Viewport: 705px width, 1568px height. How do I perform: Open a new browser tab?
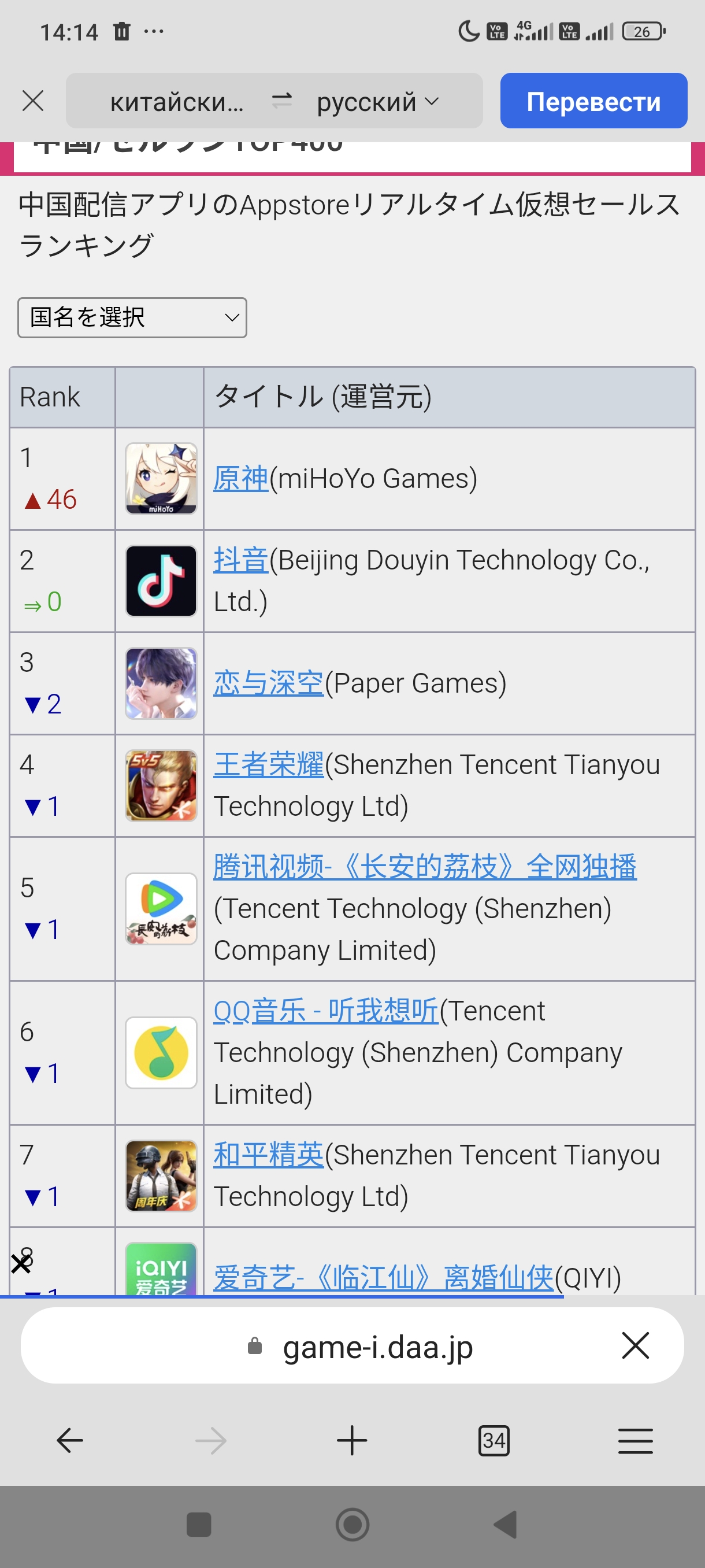352,1440
